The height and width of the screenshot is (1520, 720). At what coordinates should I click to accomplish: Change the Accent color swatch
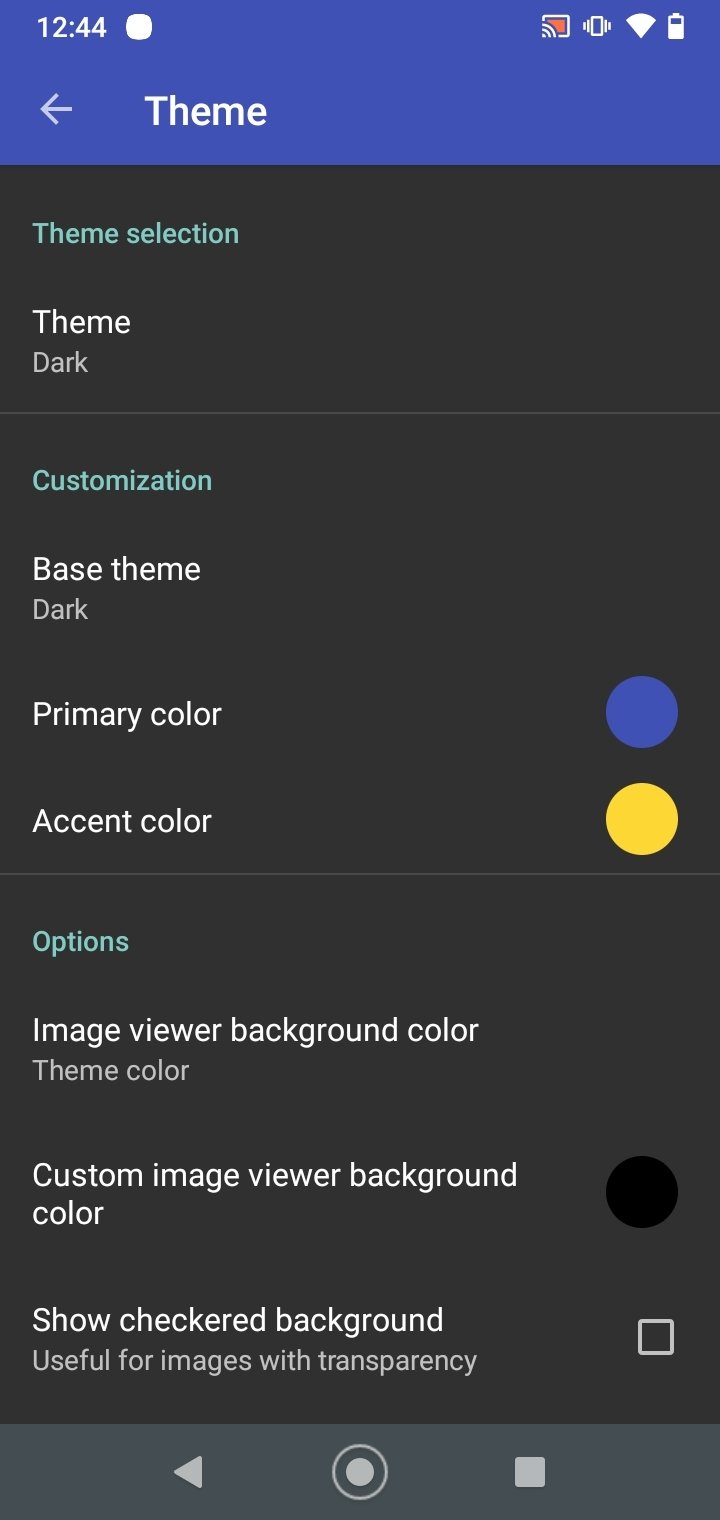[x=641, y=819]
